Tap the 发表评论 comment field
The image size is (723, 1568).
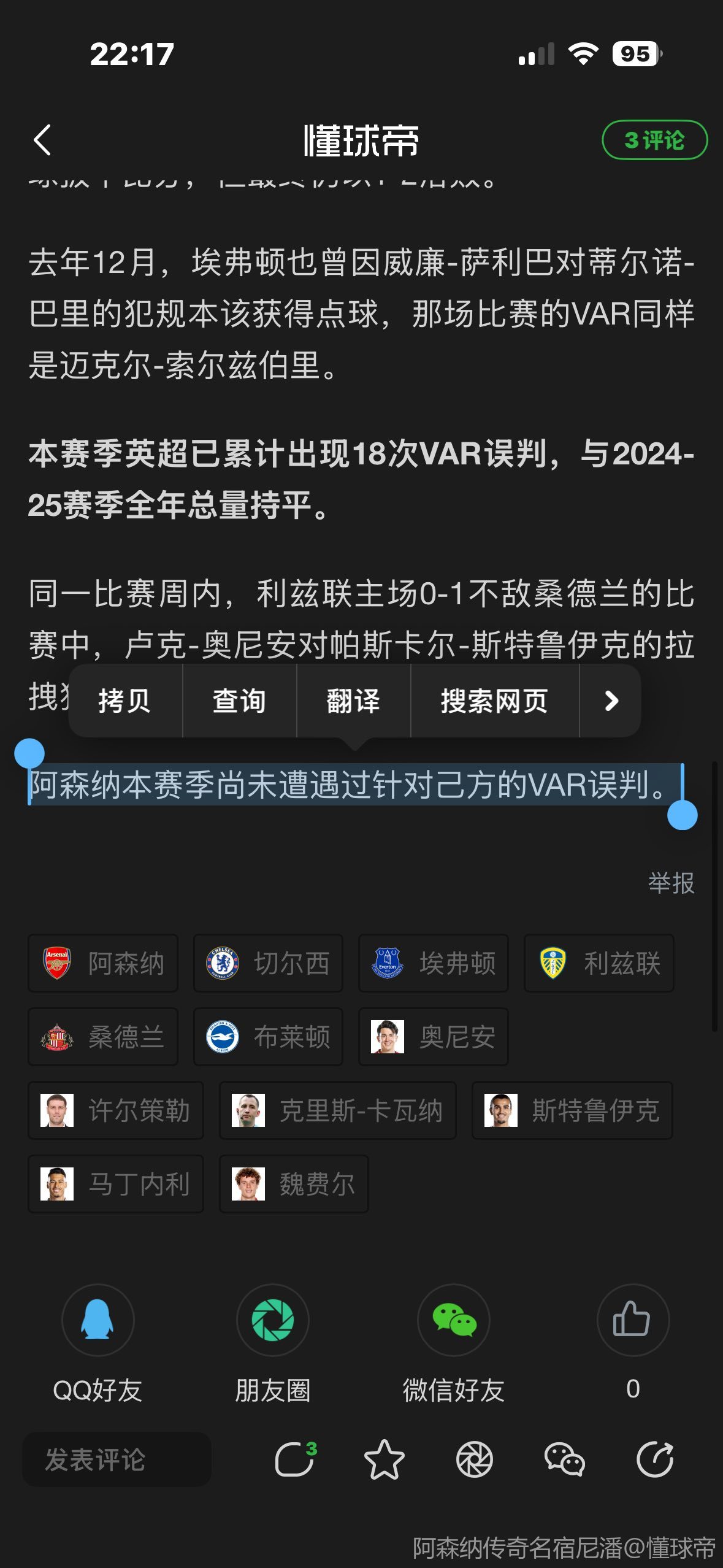(117, 1459)
